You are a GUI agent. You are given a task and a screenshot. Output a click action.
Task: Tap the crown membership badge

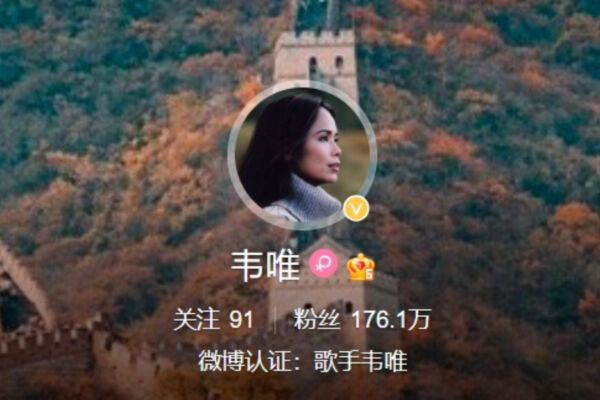[360, 266]
